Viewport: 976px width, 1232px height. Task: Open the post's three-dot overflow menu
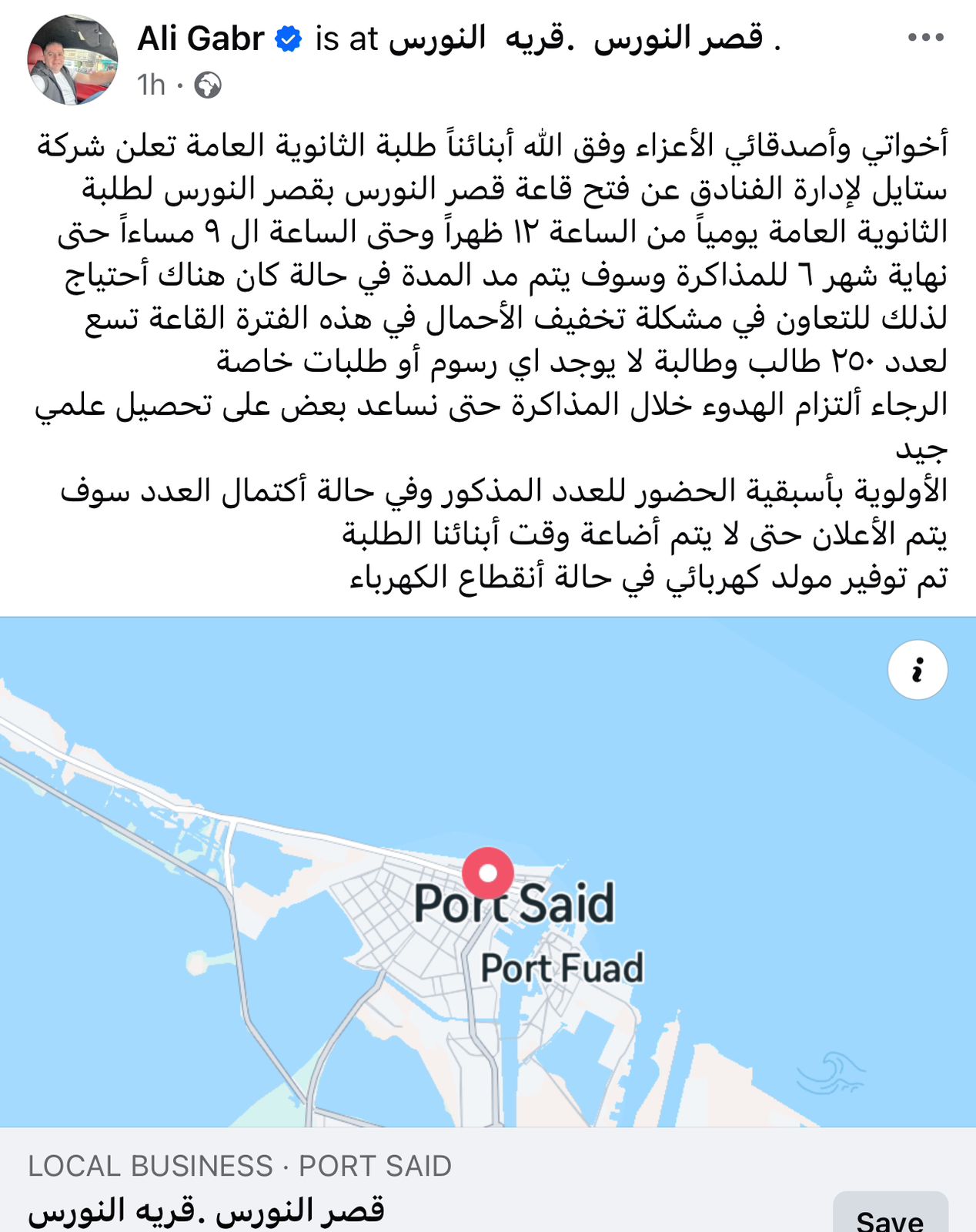click(925, 38)
